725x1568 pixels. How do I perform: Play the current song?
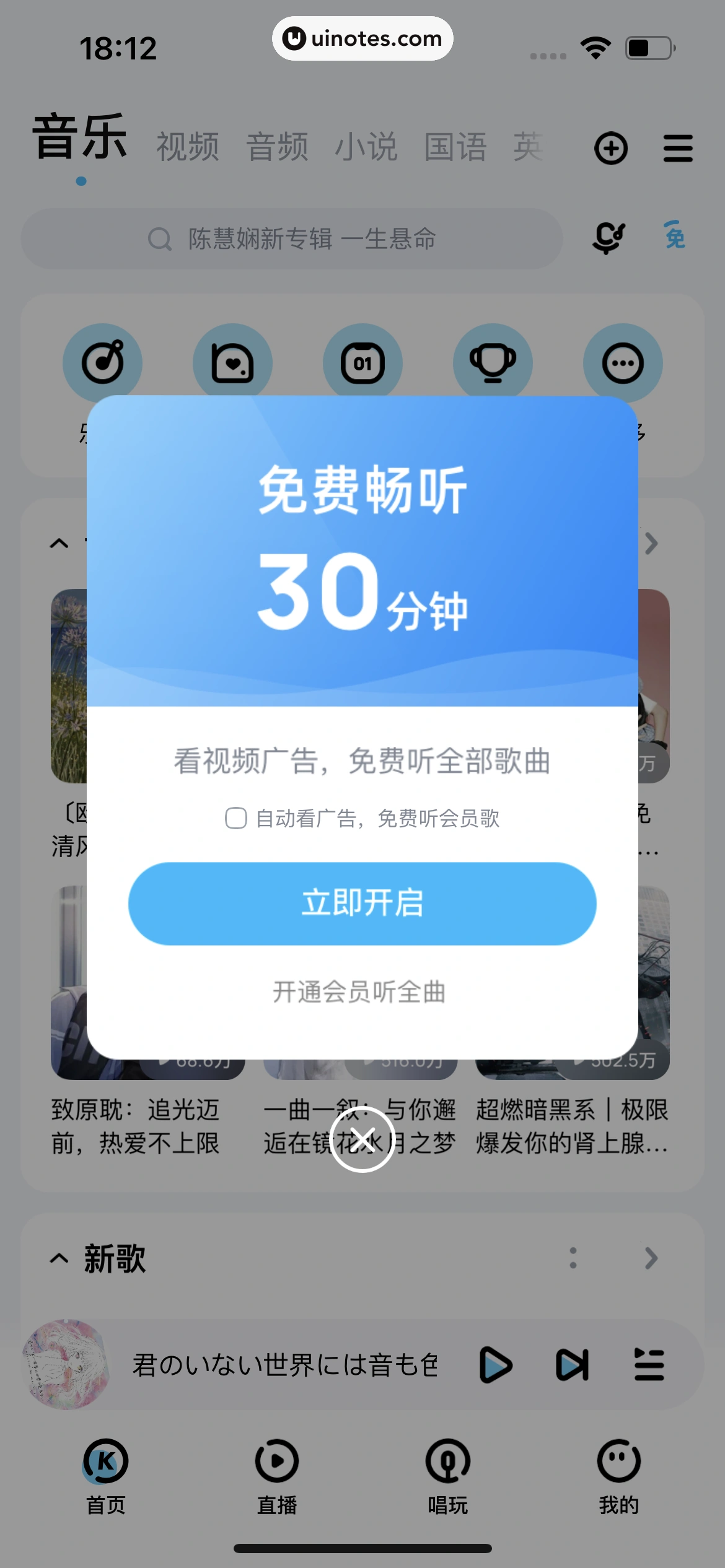click(x=496, y=1365)
